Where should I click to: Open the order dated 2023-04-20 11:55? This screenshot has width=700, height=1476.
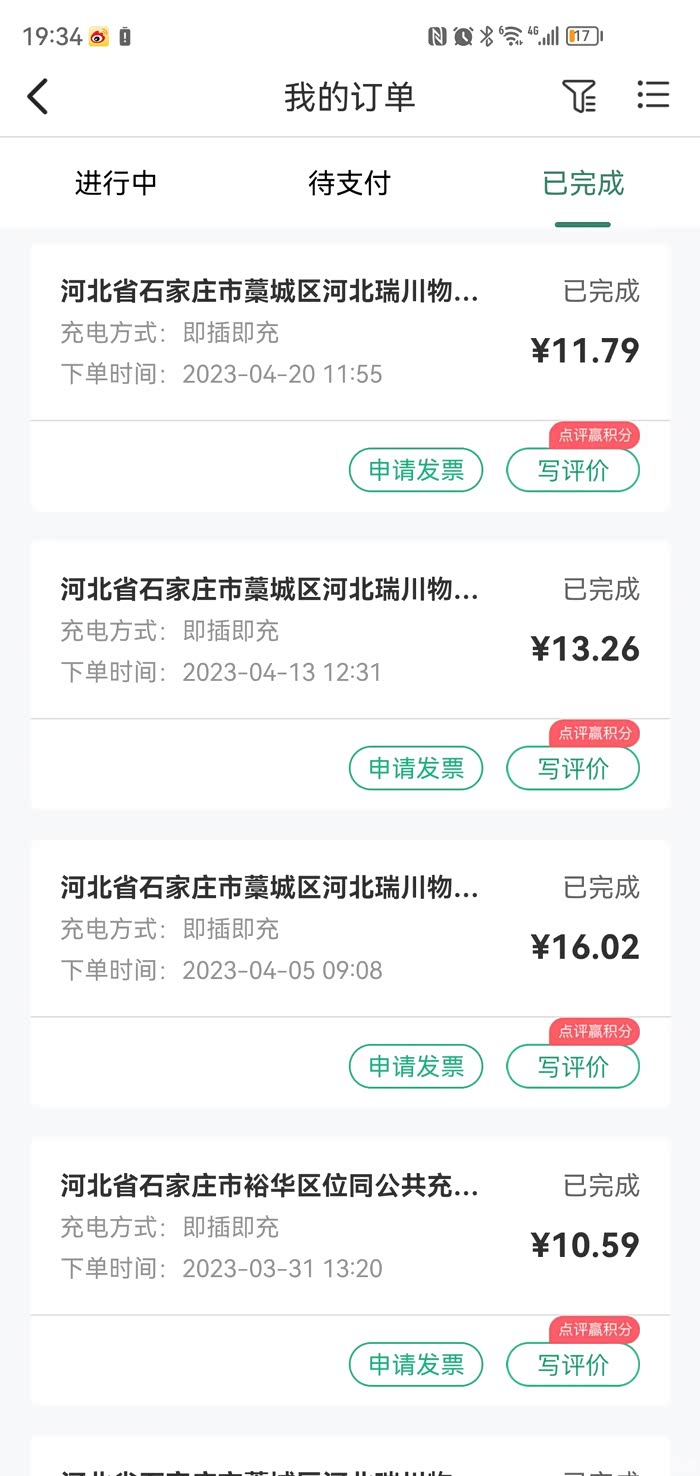pos(300,335)
